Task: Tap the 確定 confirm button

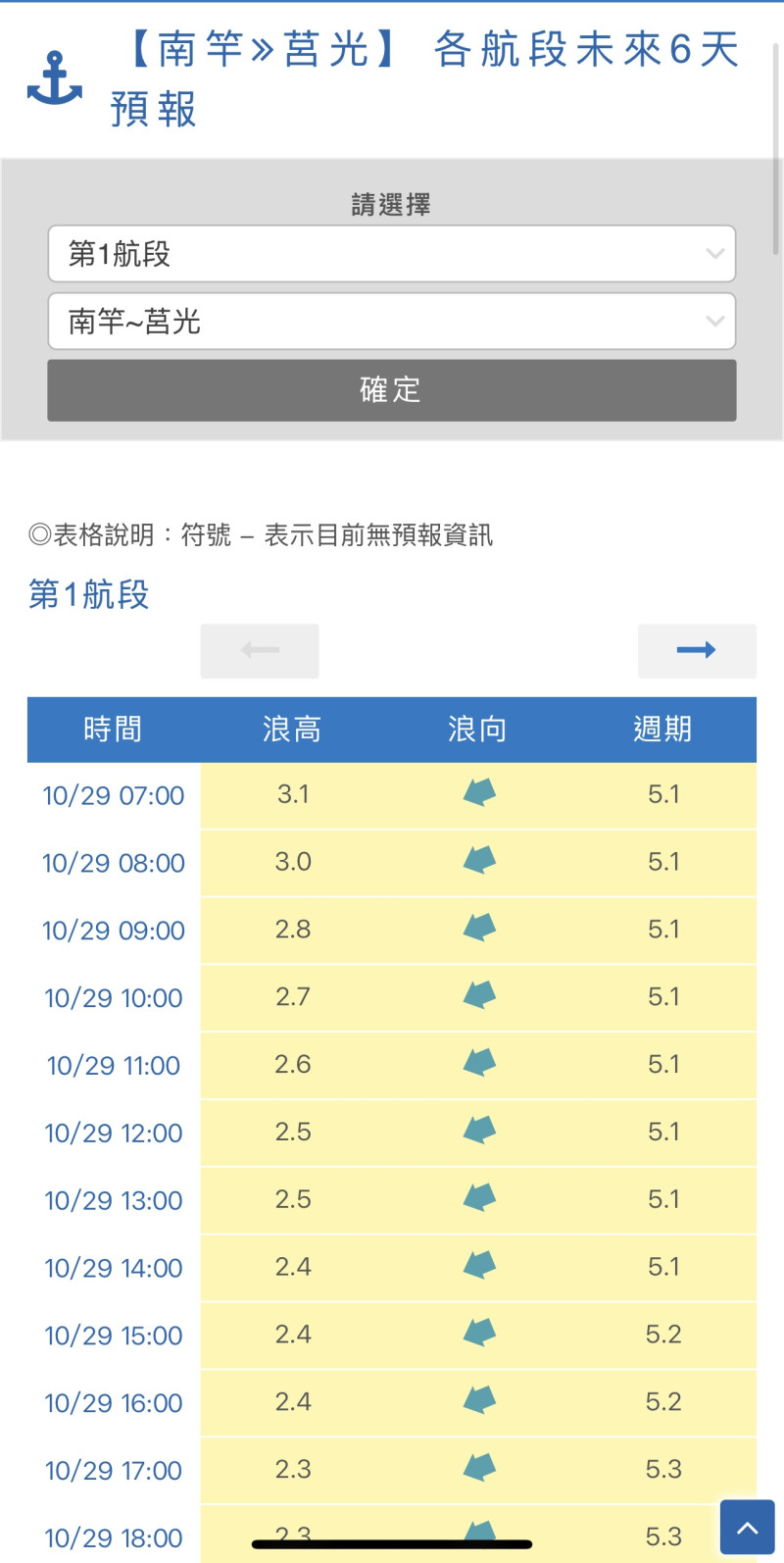Action: click(392, 390)
